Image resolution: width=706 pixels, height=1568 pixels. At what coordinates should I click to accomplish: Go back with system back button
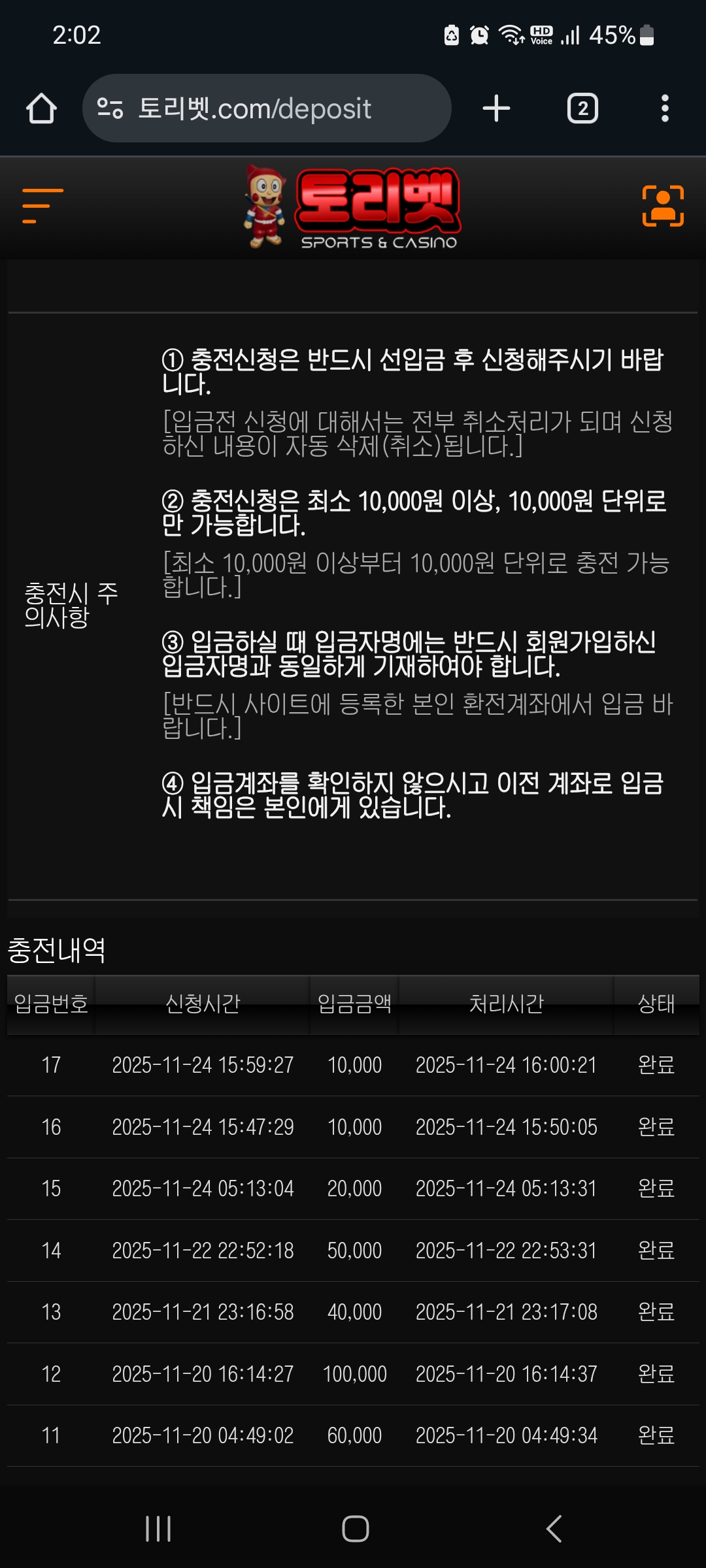tap(554, 1529)
